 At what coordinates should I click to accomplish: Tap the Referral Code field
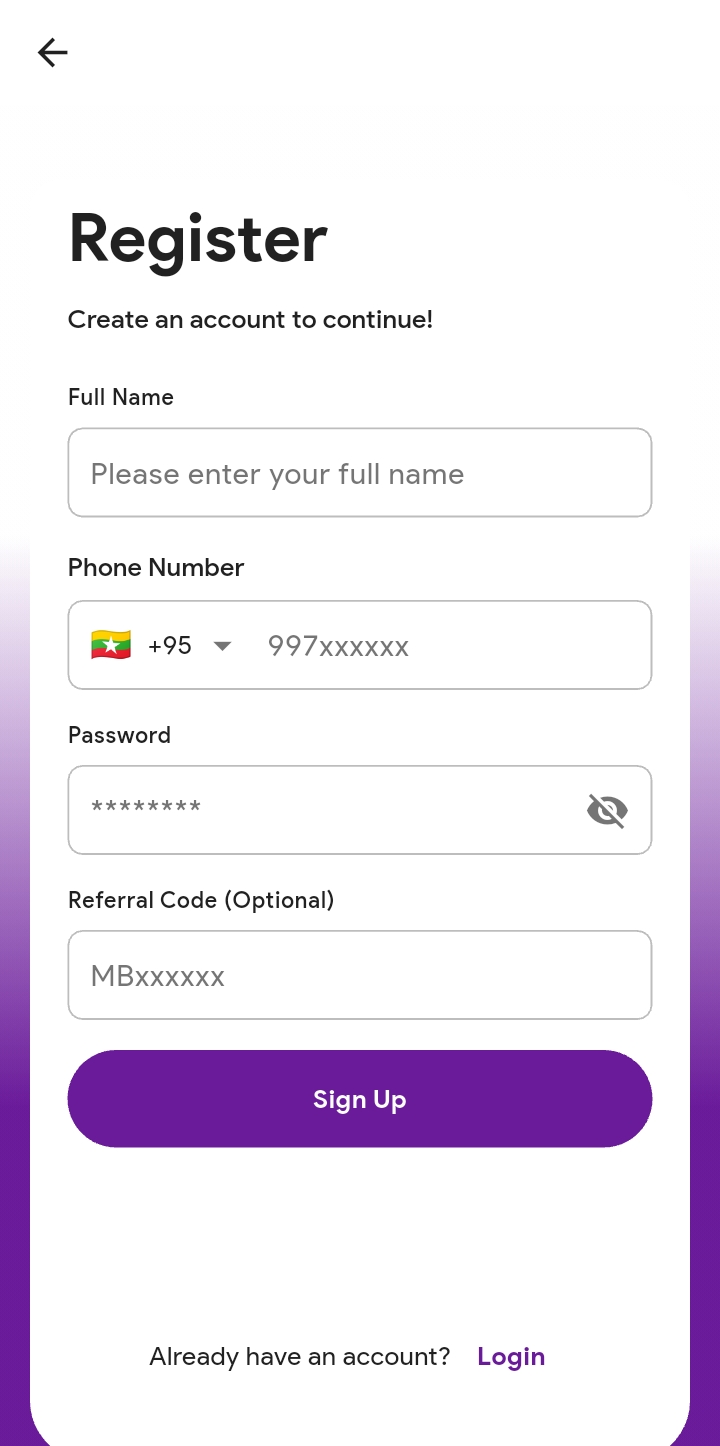click(360, 975)
